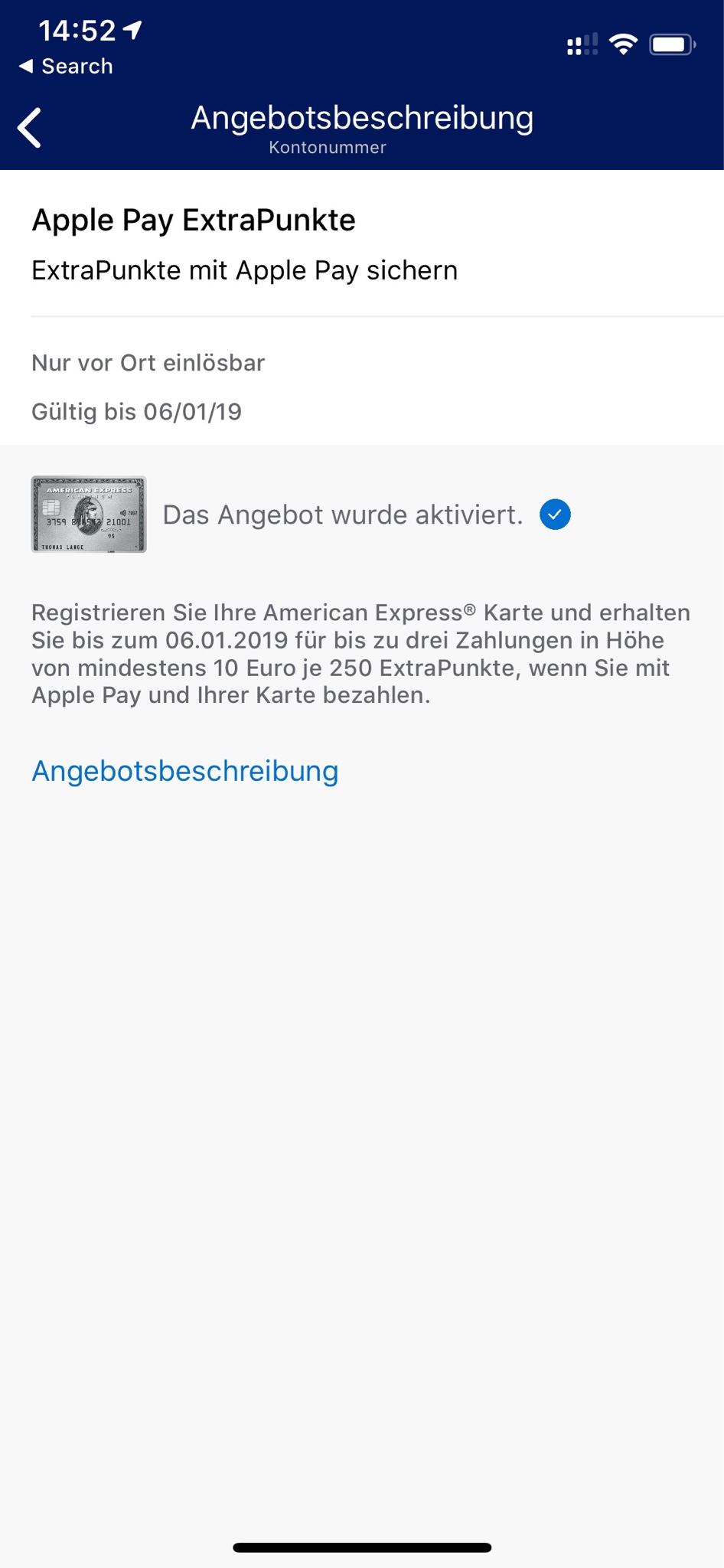Go back using the header arrow

click(x=31, y=128)
